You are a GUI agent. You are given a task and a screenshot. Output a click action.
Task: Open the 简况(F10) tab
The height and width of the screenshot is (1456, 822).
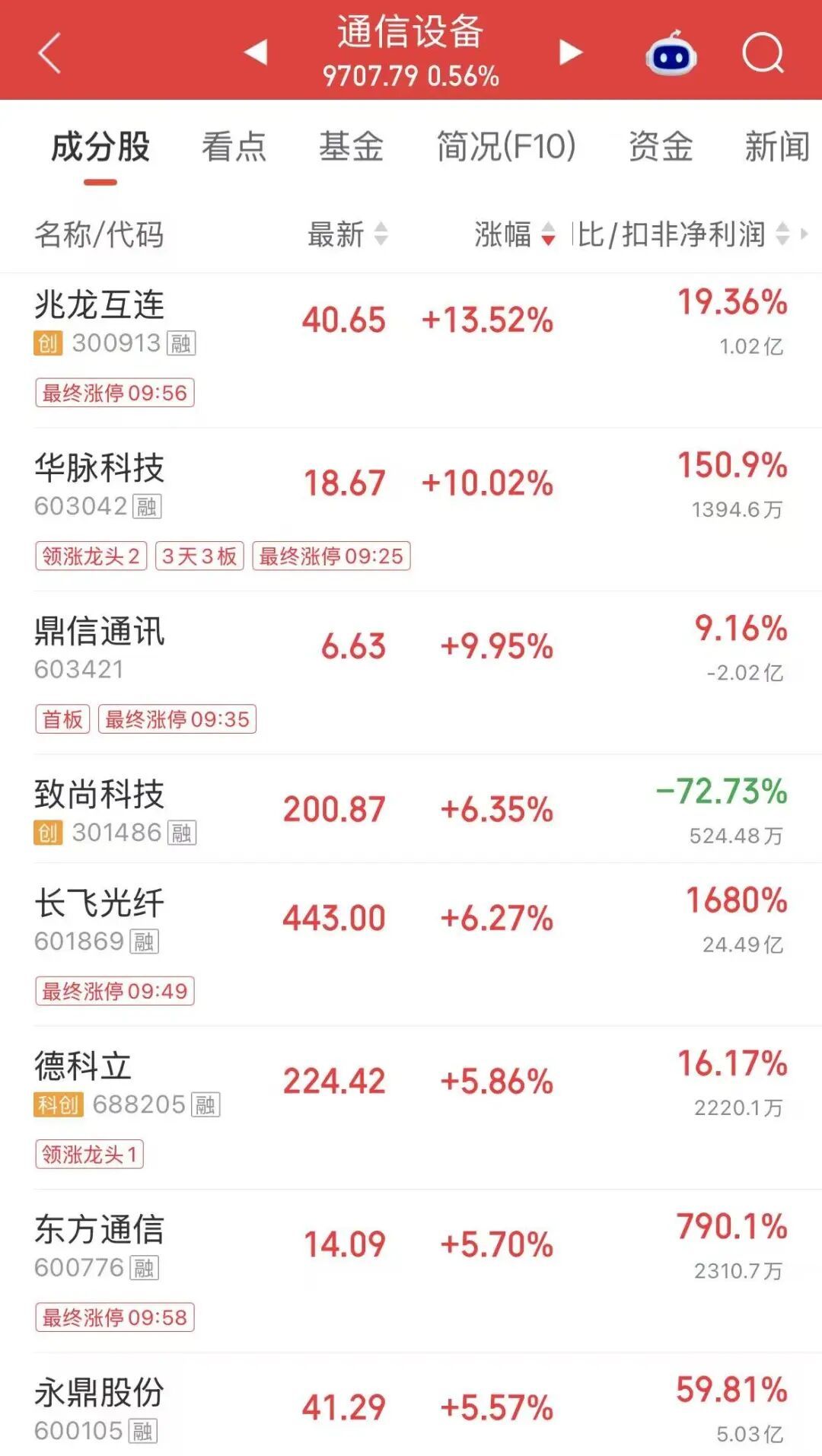pyautogui.click(x=506, y=147)
